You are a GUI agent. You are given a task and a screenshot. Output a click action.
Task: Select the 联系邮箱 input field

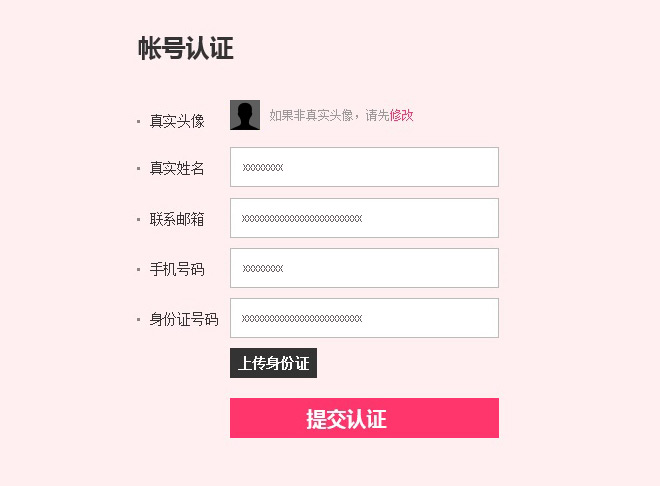pos(364,218)
